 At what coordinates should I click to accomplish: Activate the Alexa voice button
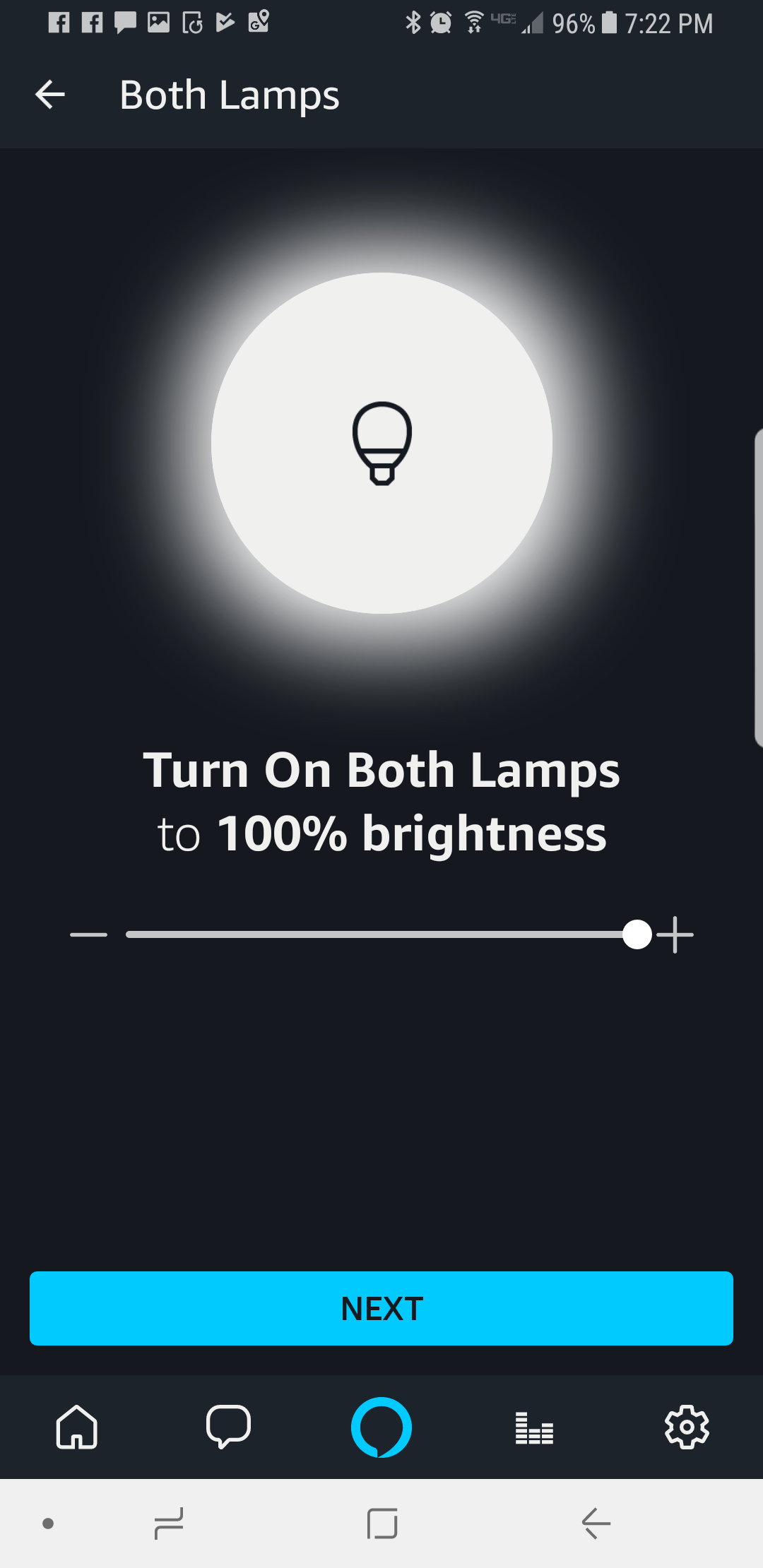click(381, 1427)
